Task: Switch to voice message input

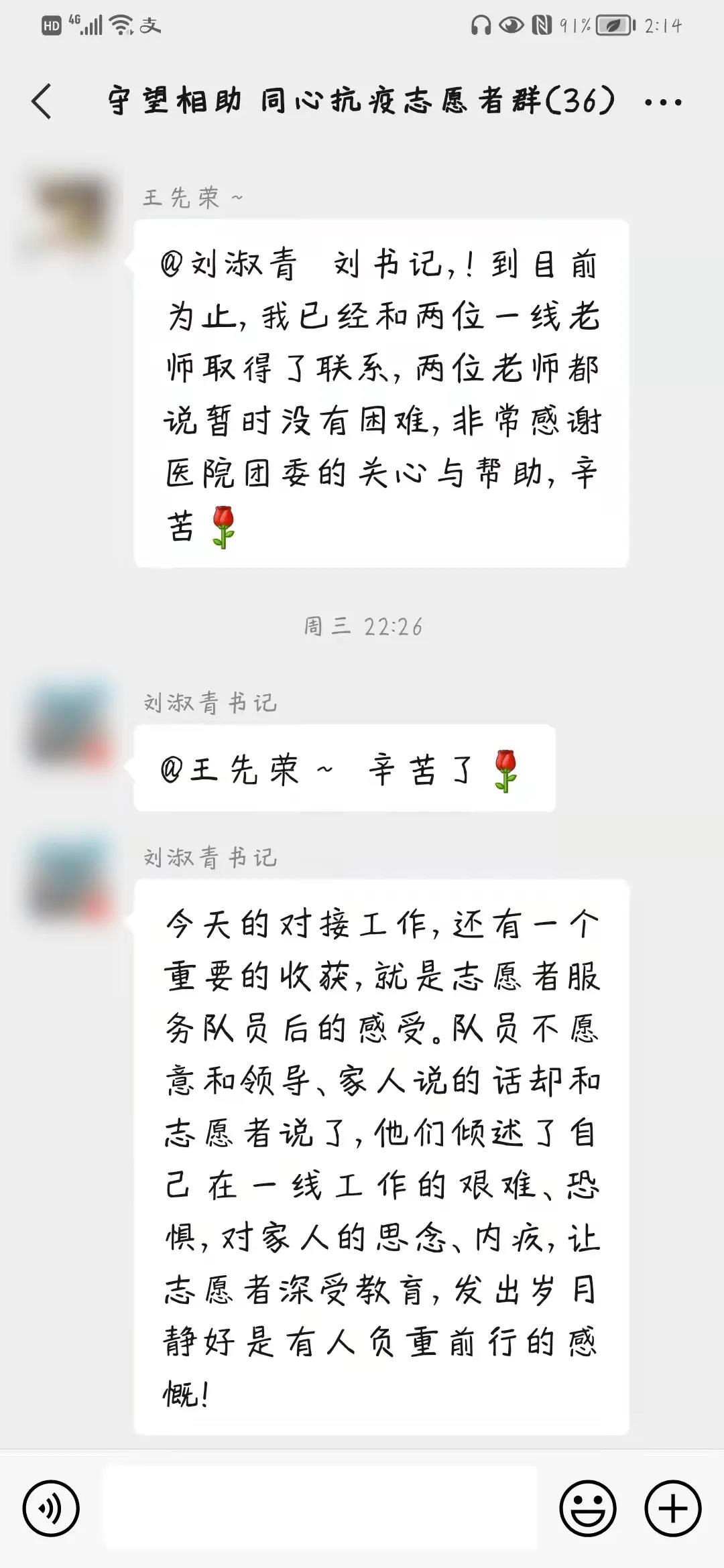Action: [51, 1508]
